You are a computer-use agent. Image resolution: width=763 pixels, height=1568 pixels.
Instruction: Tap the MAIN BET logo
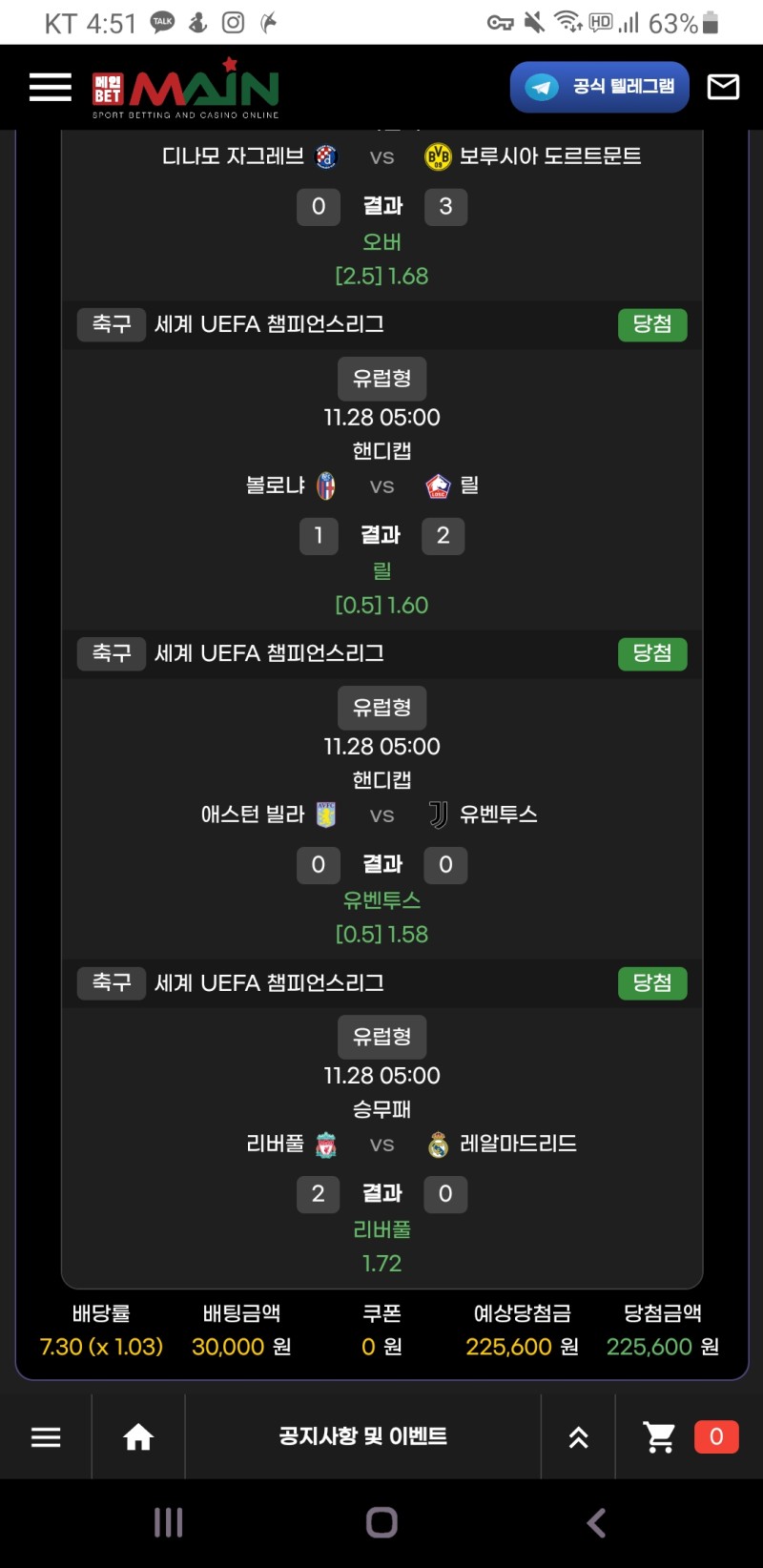(185, 88)
